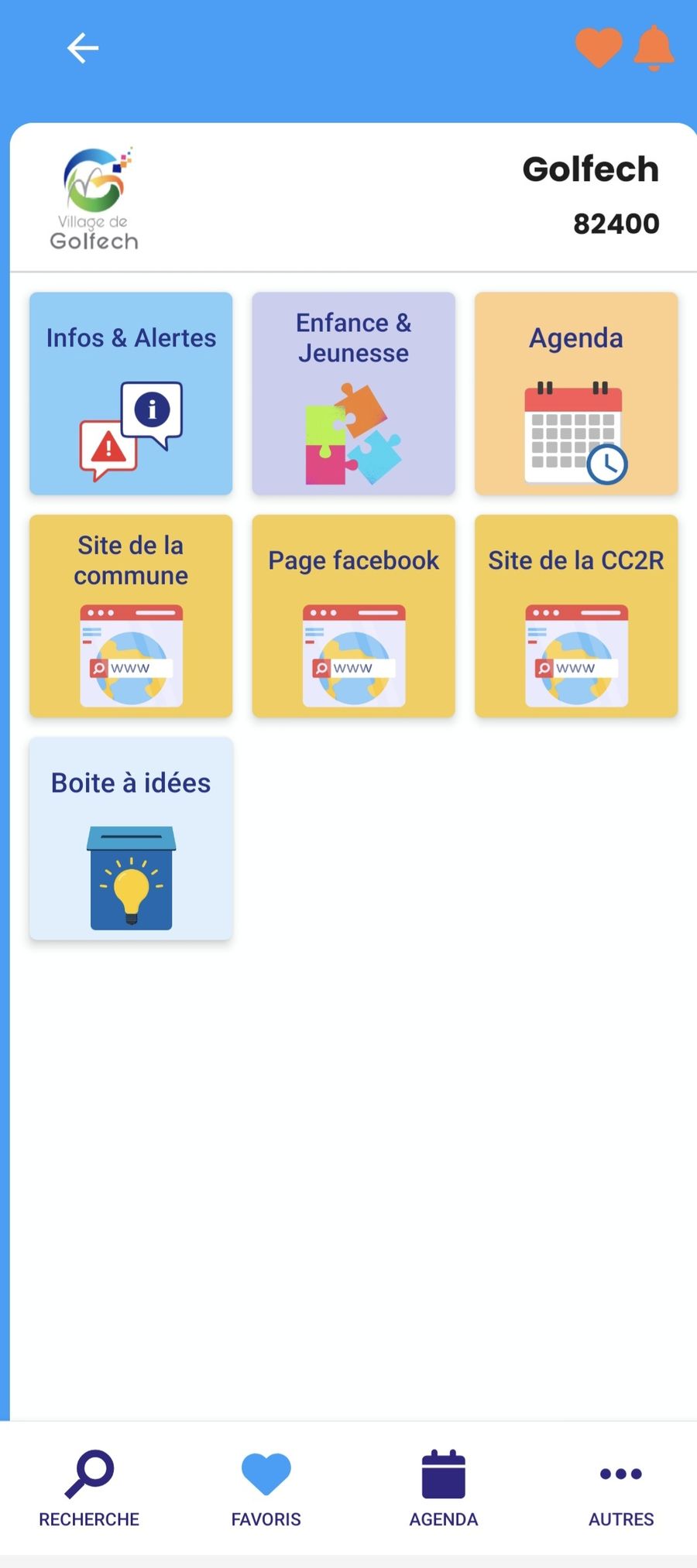Open the Enfance & Jeunesse tile
697x1568 pixels.
click(x=353, y=393)
